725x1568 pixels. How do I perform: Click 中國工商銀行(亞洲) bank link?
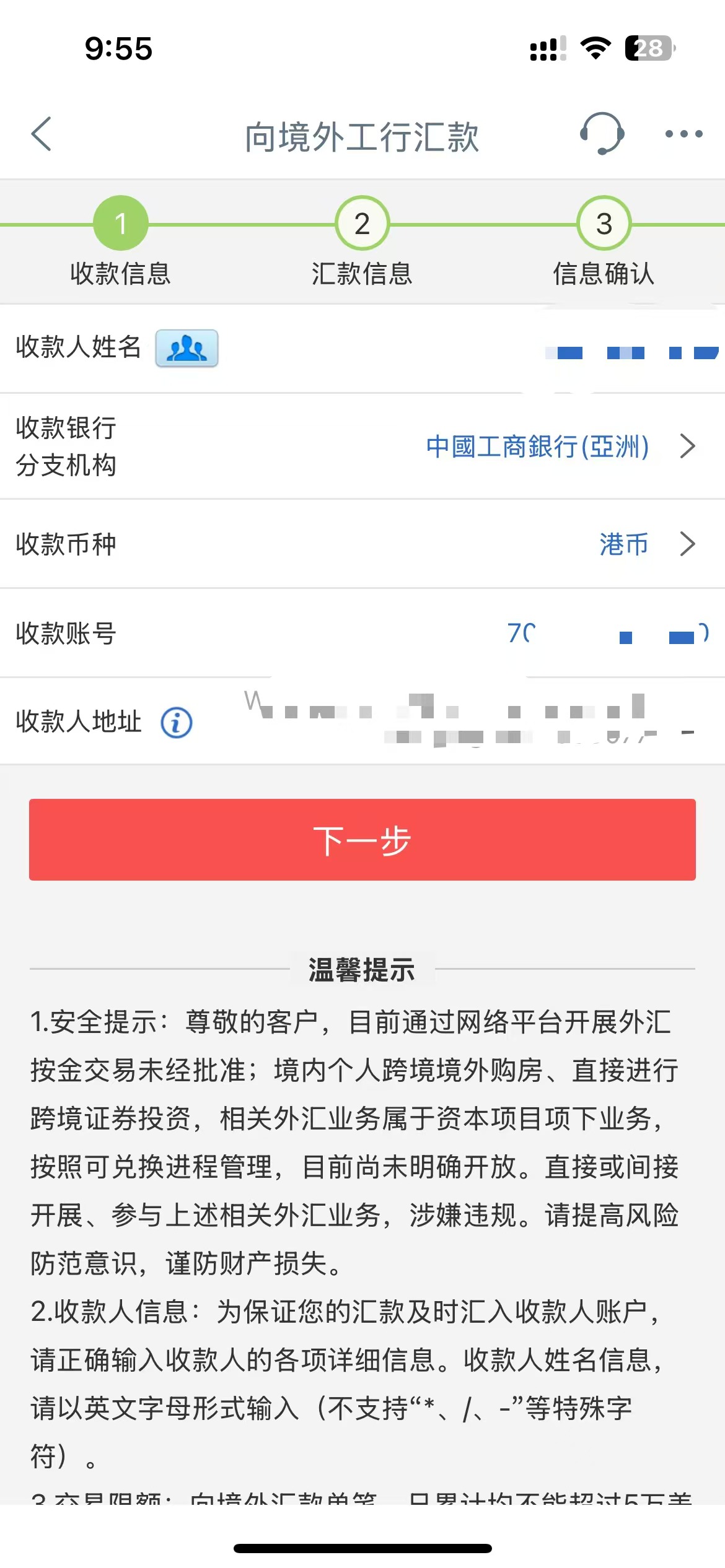pos(537,447)
